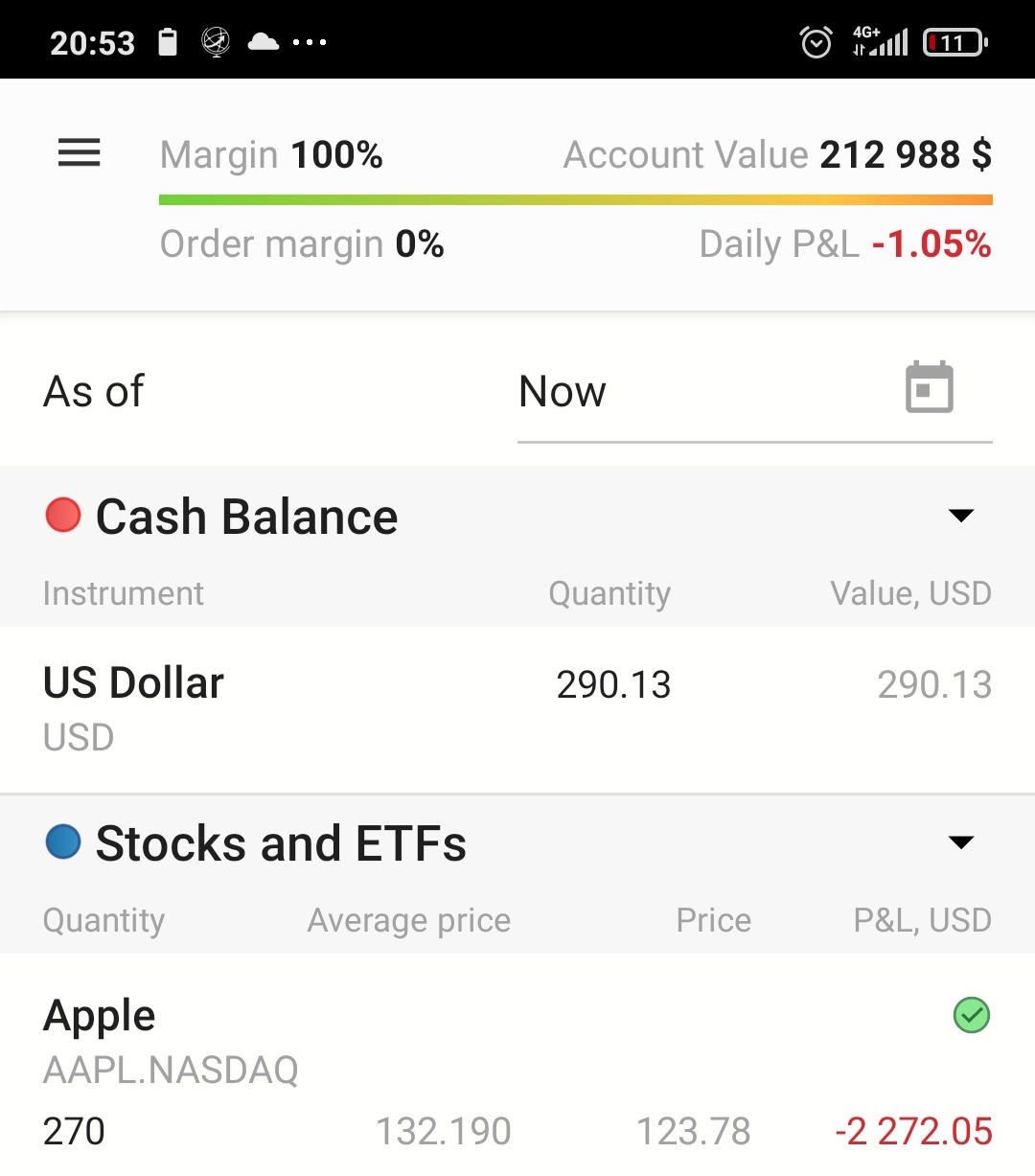This screenshot has width=1035, height=1176.
Task: Open the hamburger drawer menu
Action: click(x=79, y=153)
